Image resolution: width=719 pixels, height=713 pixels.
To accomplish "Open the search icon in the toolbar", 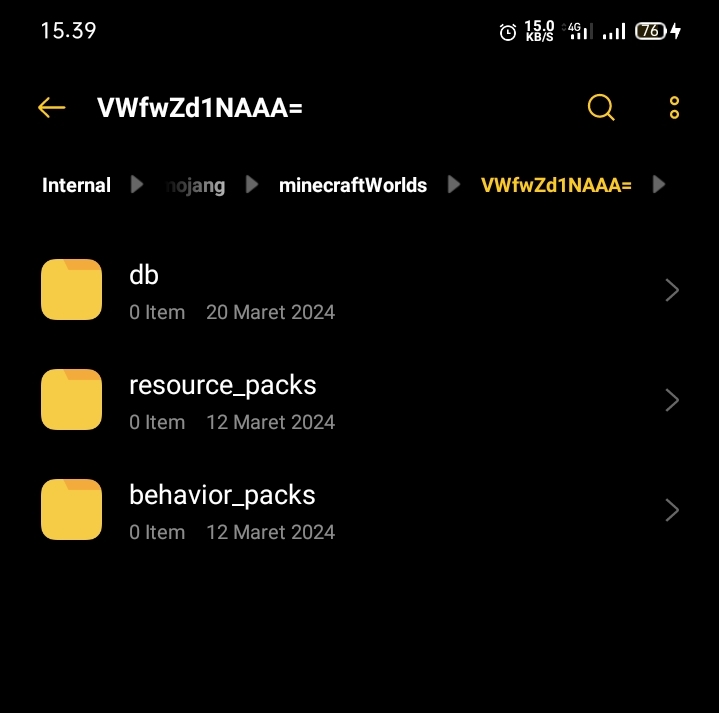I will 601,108.
